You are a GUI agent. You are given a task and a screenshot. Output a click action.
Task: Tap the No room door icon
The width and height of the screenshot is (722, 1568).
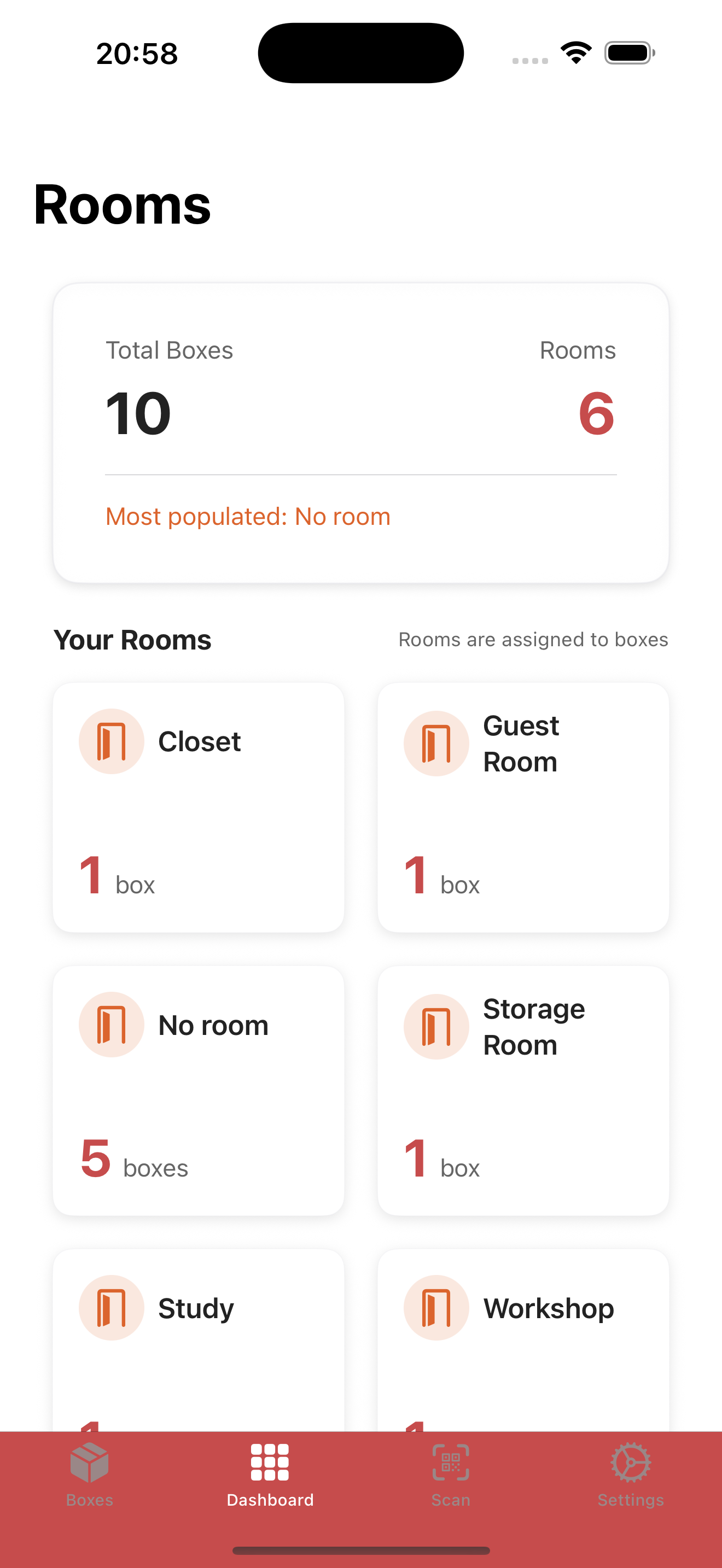tap(112, 1024)
